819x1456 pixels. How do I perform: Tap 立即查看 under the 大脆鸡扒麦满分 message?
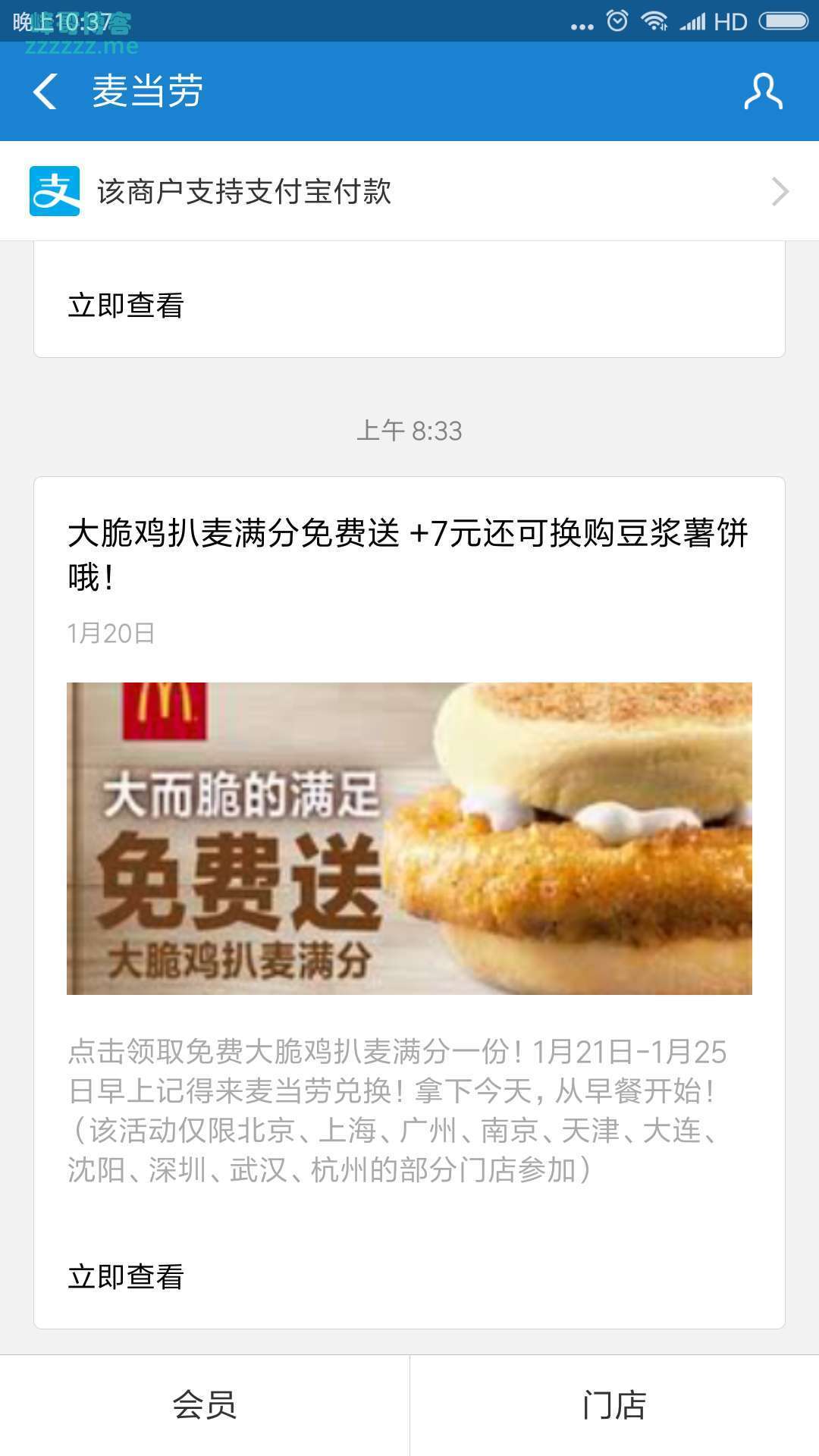[126, 1277]
